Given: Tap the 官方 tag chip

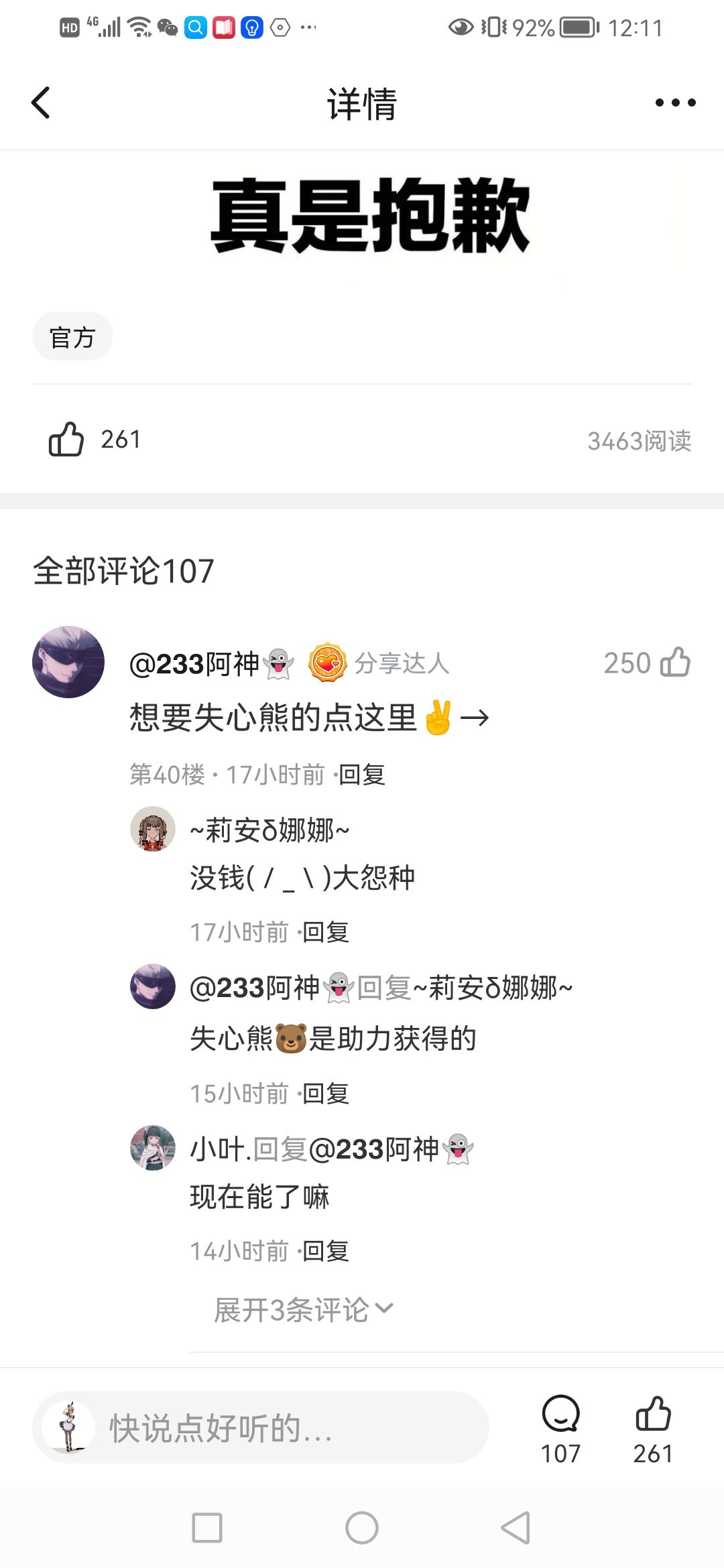Looking at the screenshot, I should [72, 337].
